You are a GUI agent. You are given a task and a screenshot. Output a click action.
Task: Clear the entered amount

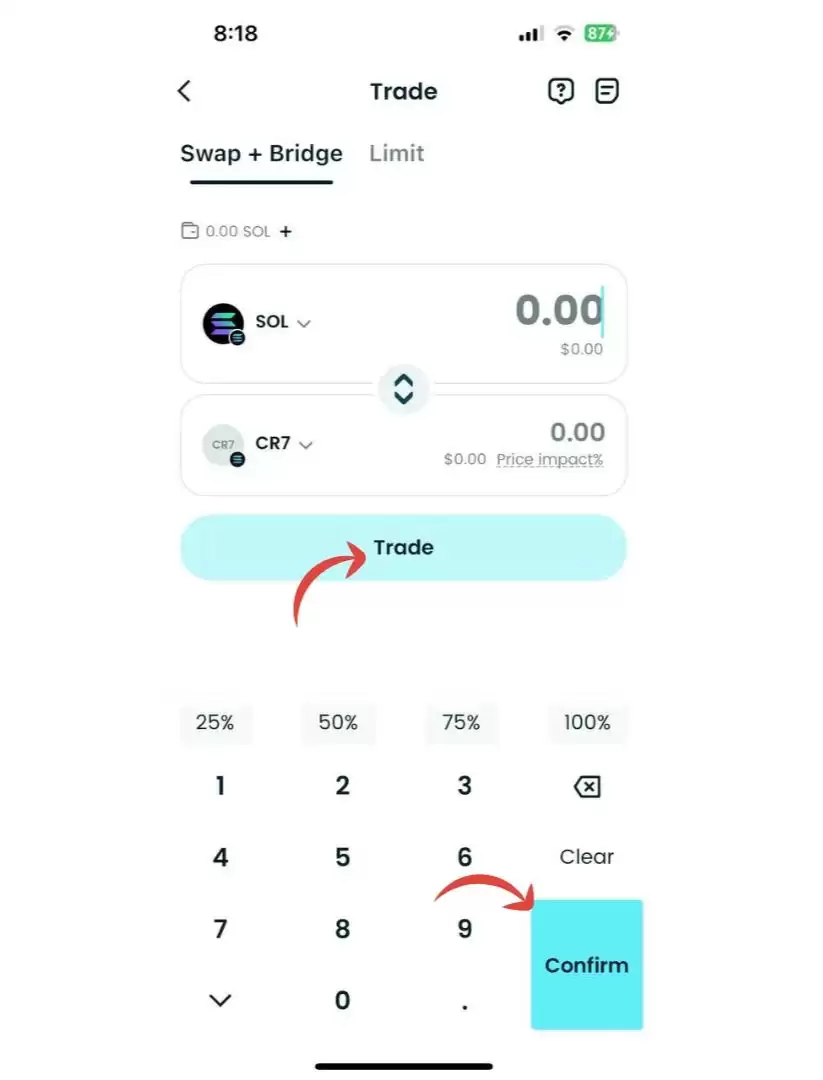pyautogui.click(x=587, y=857)
